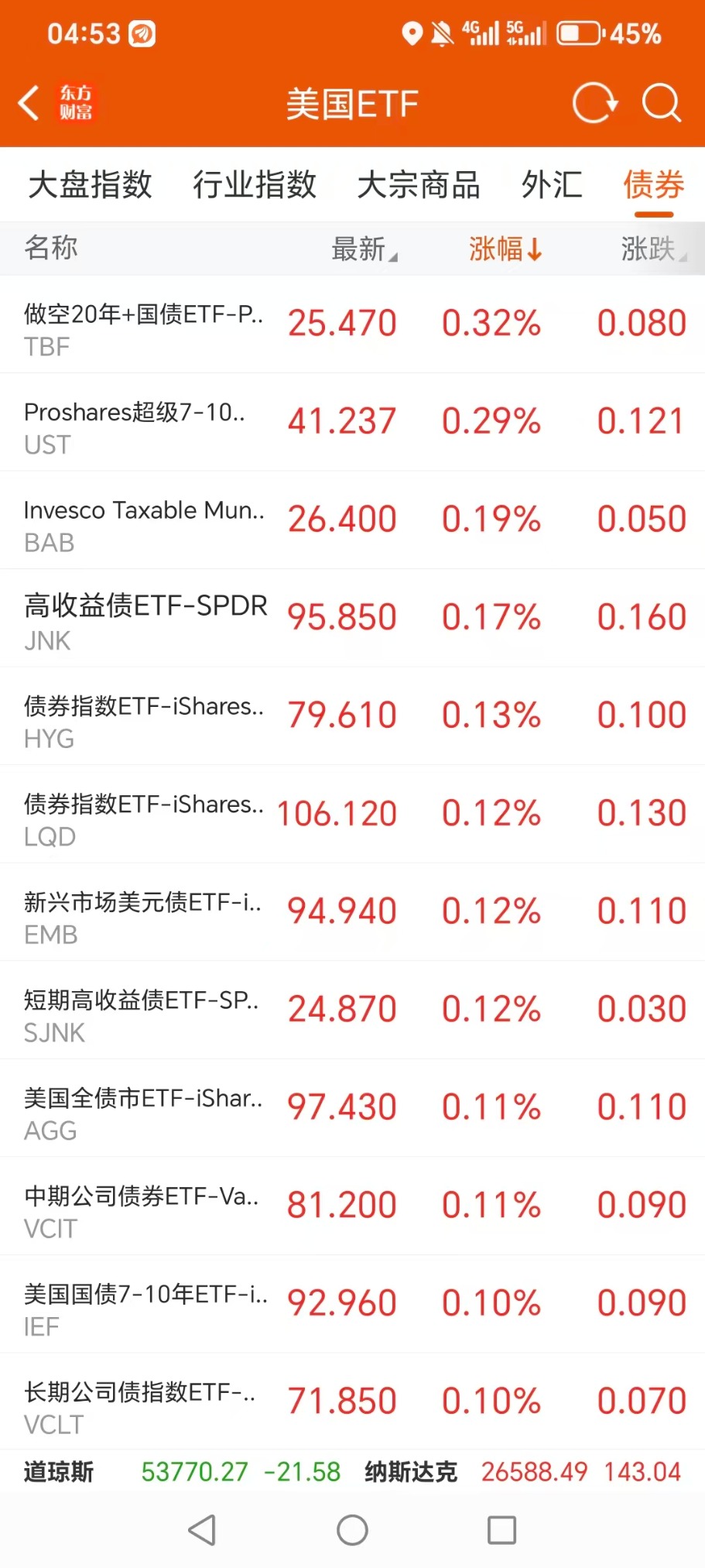Image resolution: width=705 pixels, height=1568 pixels.
Task: Open the UST Proshares row
Action: click(x=352, y=422)
